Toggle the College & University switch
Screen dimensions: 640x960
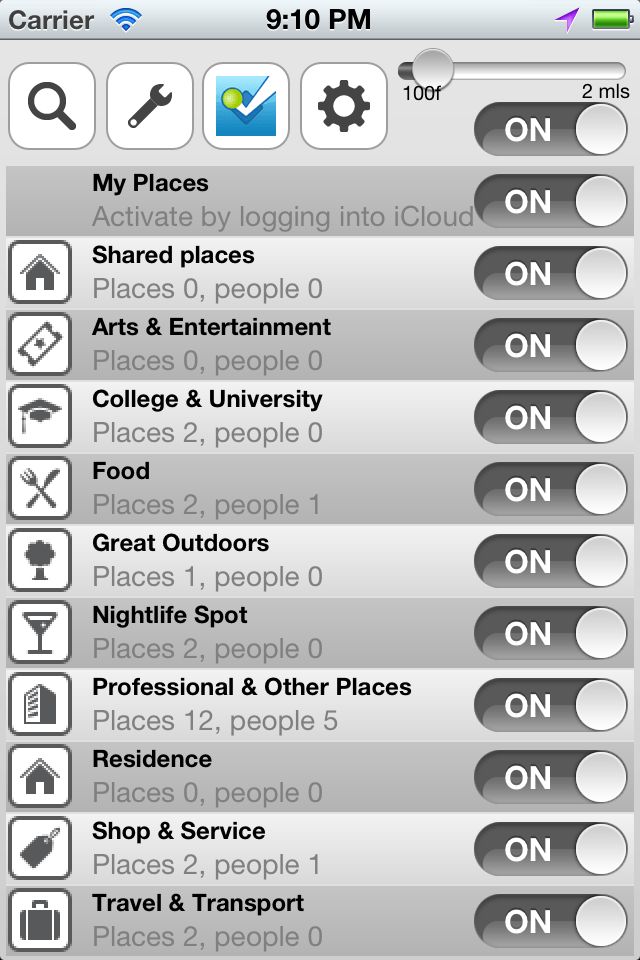550,417
